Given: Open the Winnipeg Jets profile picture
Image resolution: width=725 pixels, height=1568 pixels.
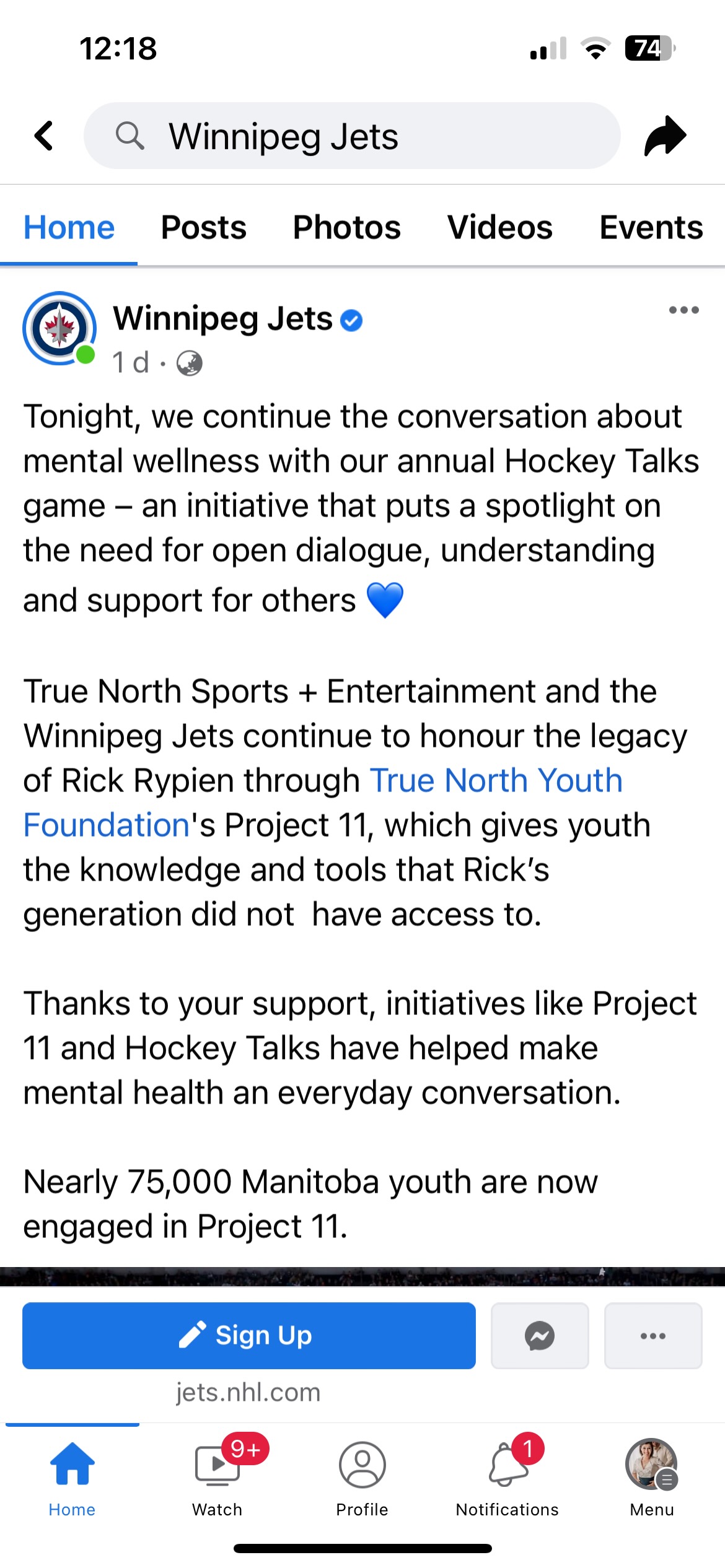Looking at the screenshot, I should pyautogui.click(x=59, y=328).
